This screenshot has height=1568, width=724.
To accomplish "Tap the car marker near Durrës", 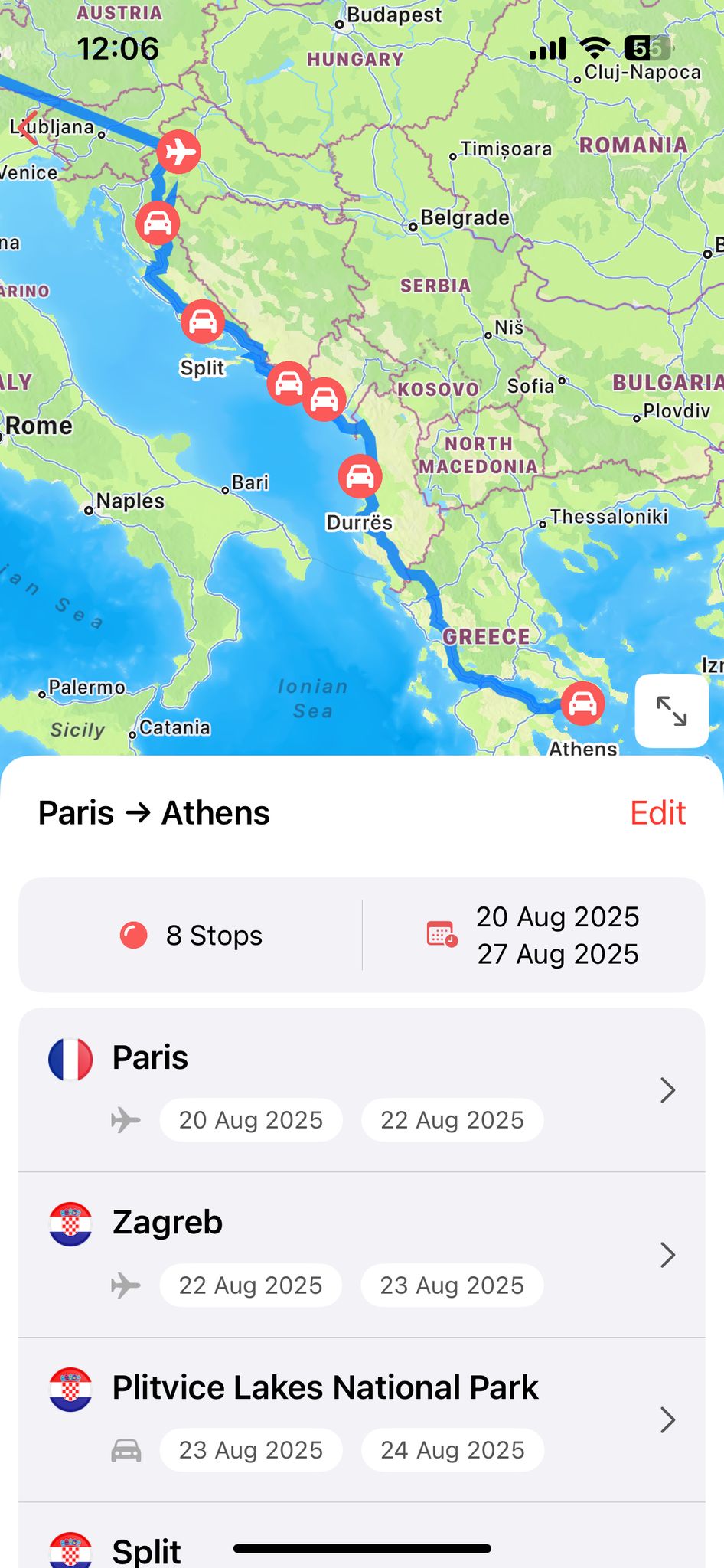I will (360, 475).
